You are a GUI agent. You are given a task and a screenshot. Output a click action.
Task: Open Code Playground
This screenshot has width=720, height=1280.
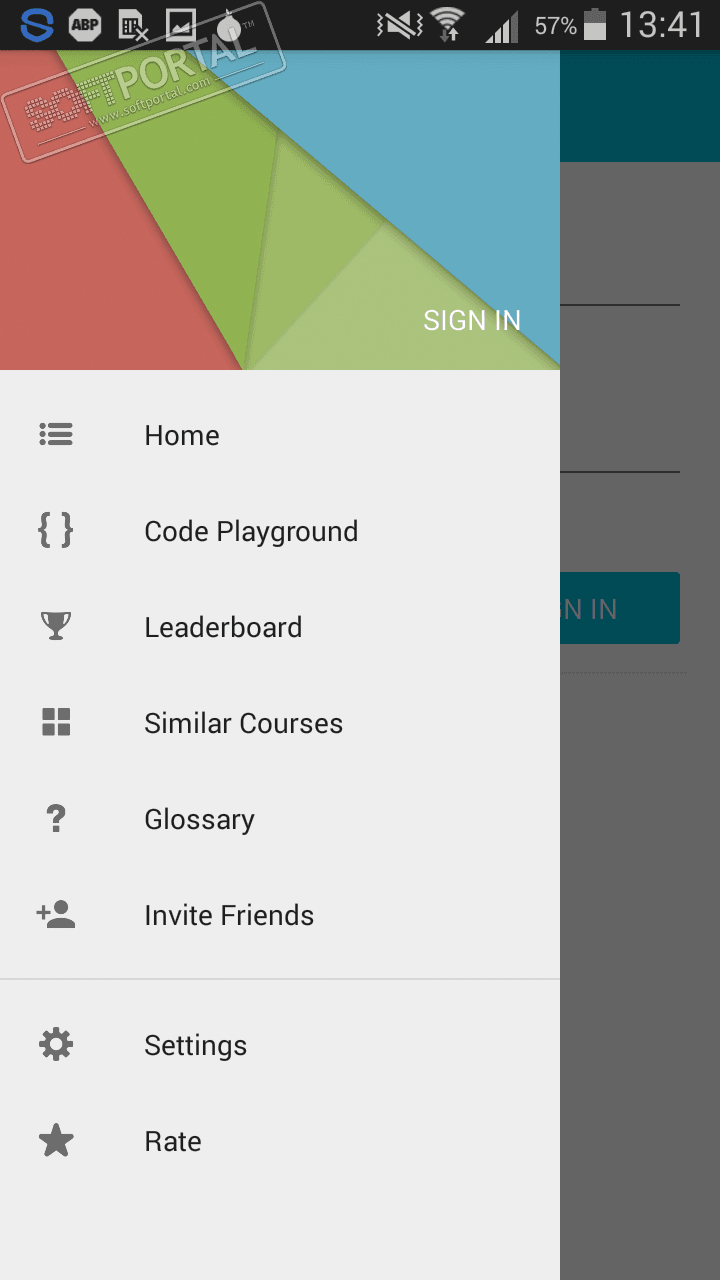pyautogui.click(x=251, y=531)
